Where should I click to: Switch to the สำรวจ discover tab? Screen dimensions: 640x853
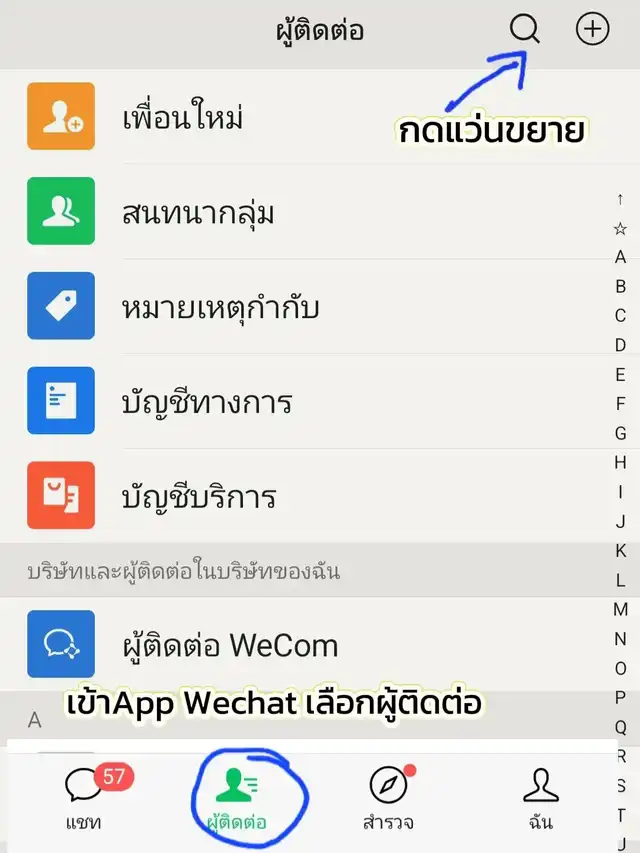pyautogui.click(x=388, y=798)
